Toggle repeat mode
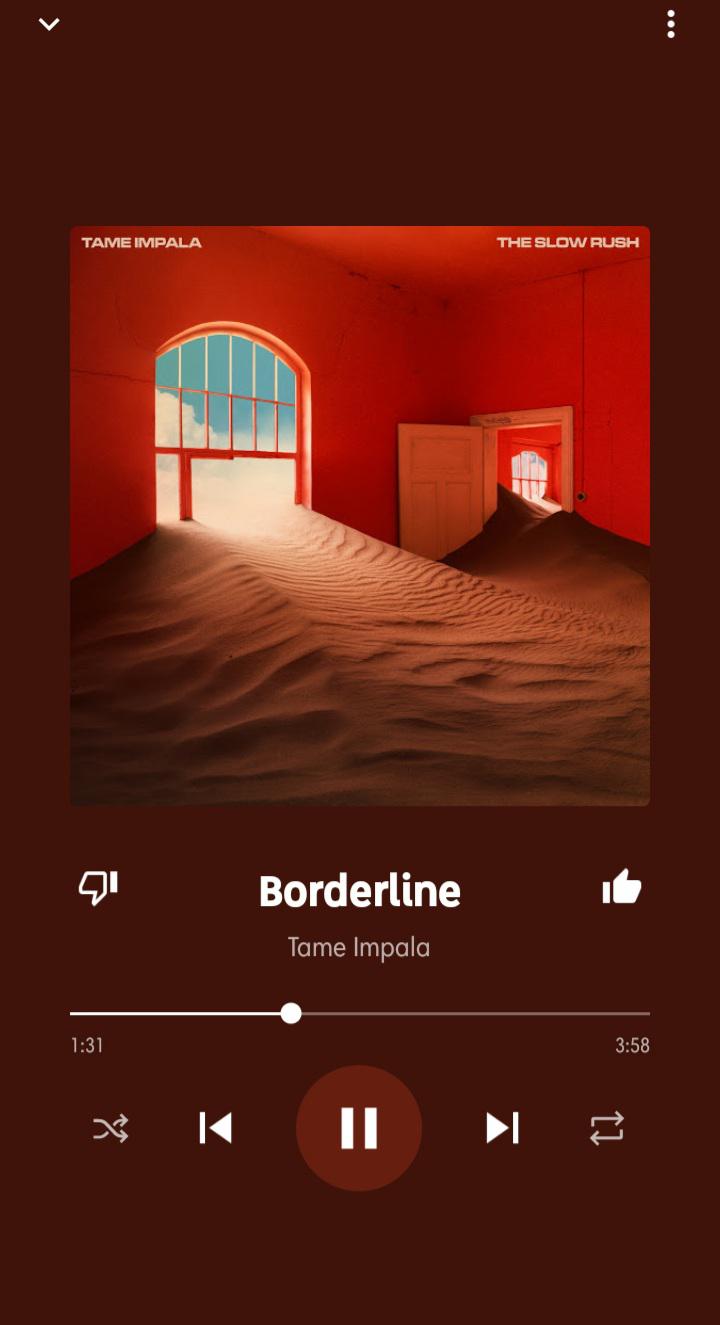The image size is (720, 1325). [607, 1128]
